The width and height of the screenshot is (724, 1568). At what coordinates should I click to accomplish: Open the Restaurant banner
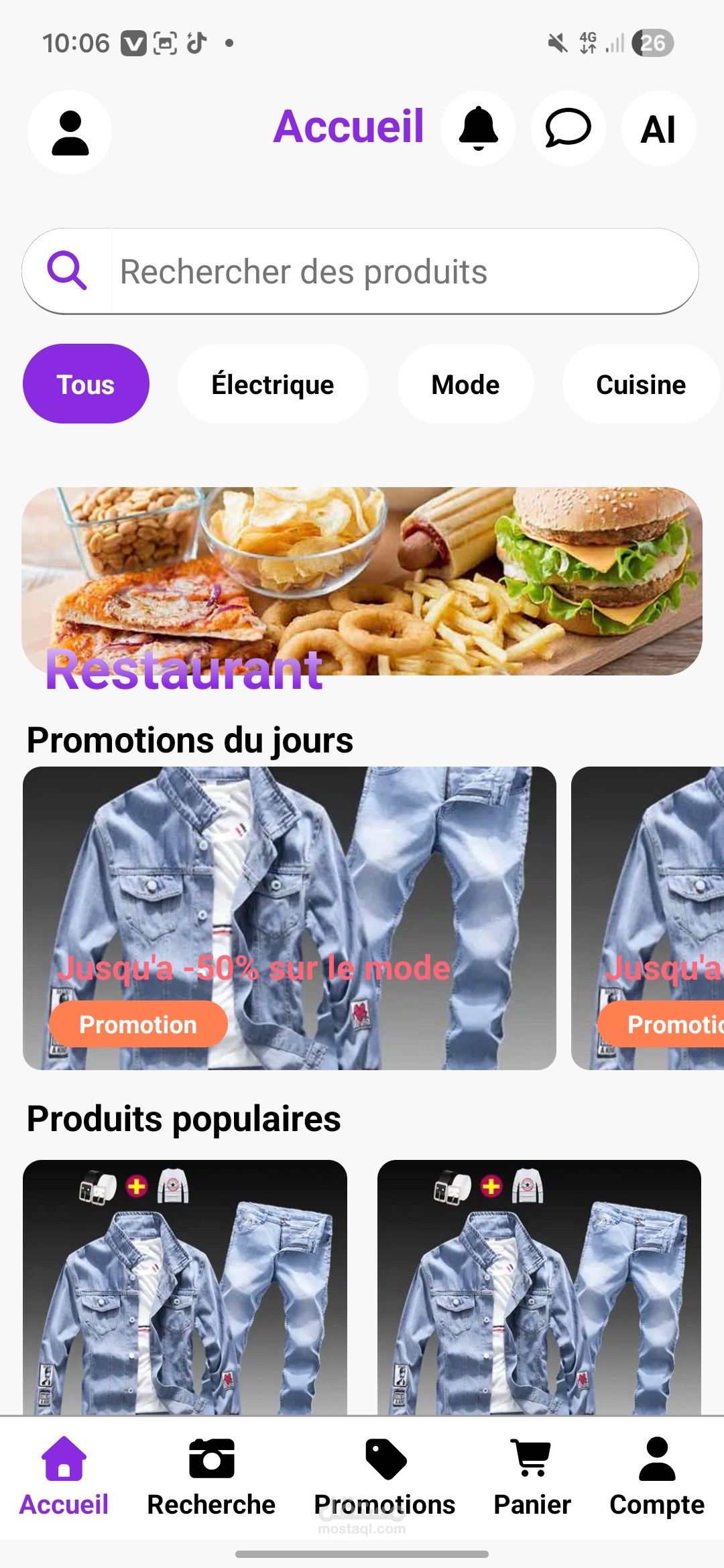click(362, 581)
